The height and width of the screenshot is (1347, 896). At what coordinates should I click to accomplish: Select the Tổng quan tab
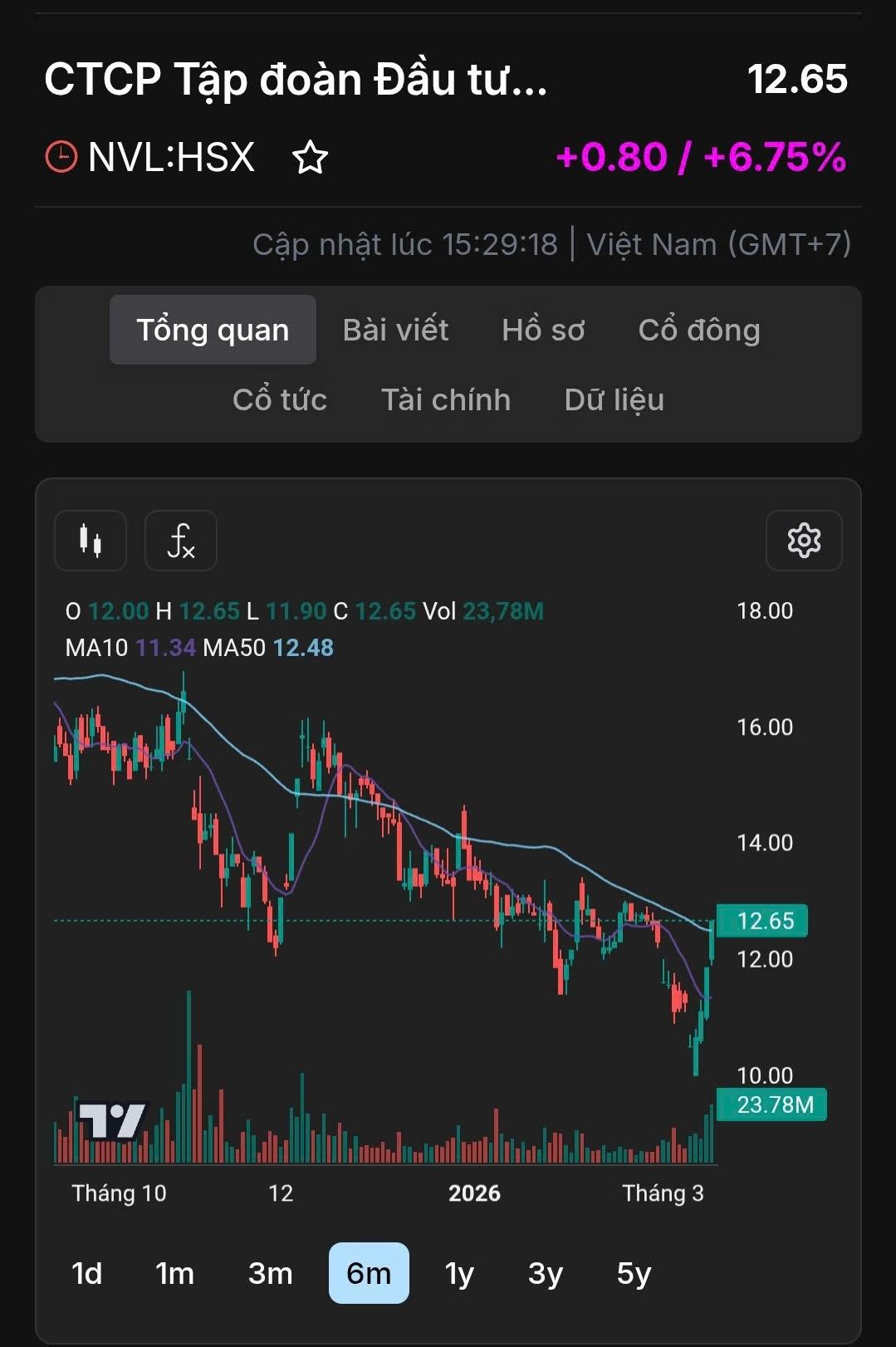click(213, 331)
